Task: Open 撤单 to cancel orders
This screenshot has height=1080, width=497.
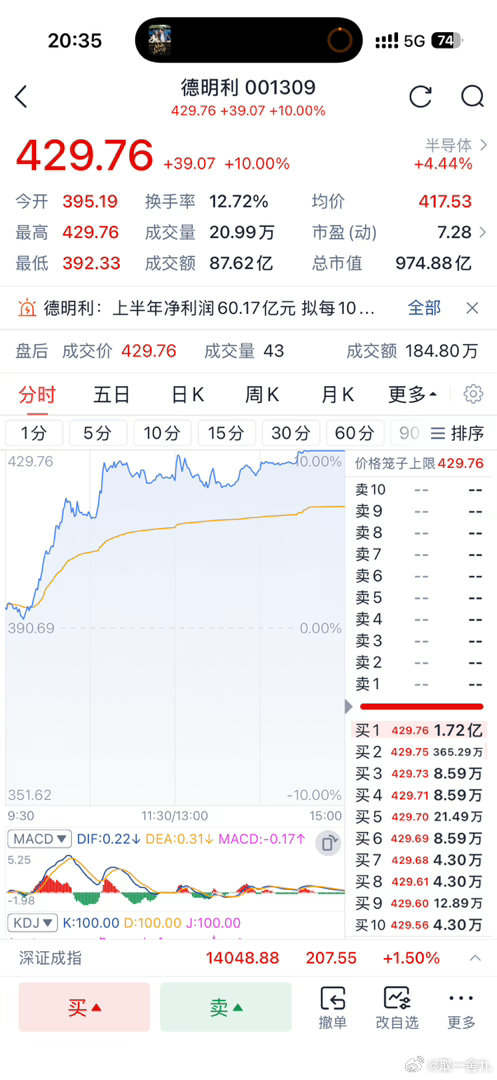Action: pos(332,1008)
